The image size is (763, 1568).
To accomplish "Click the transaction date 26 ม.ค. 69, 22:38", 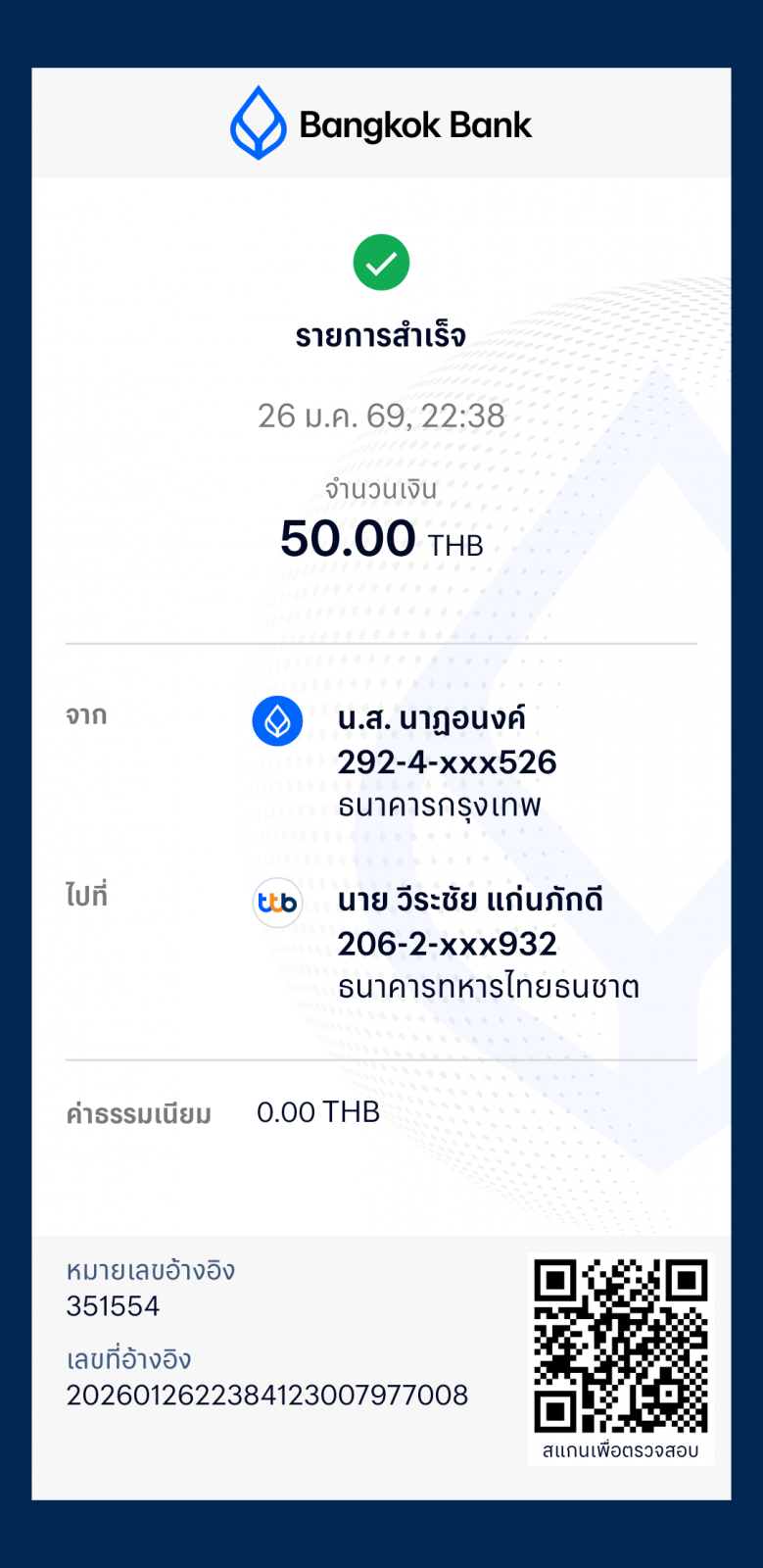I will [381, 416].
